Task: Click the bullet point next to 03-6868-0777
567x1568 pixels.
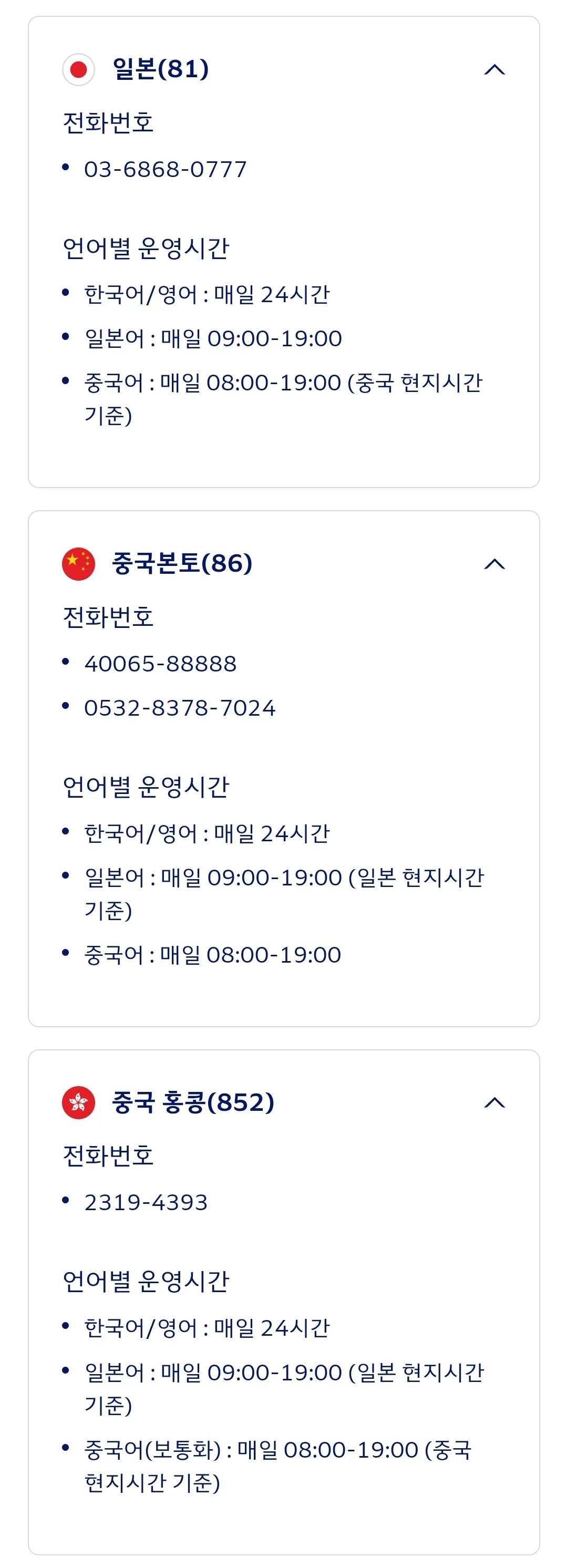Action: click(67, 168)
